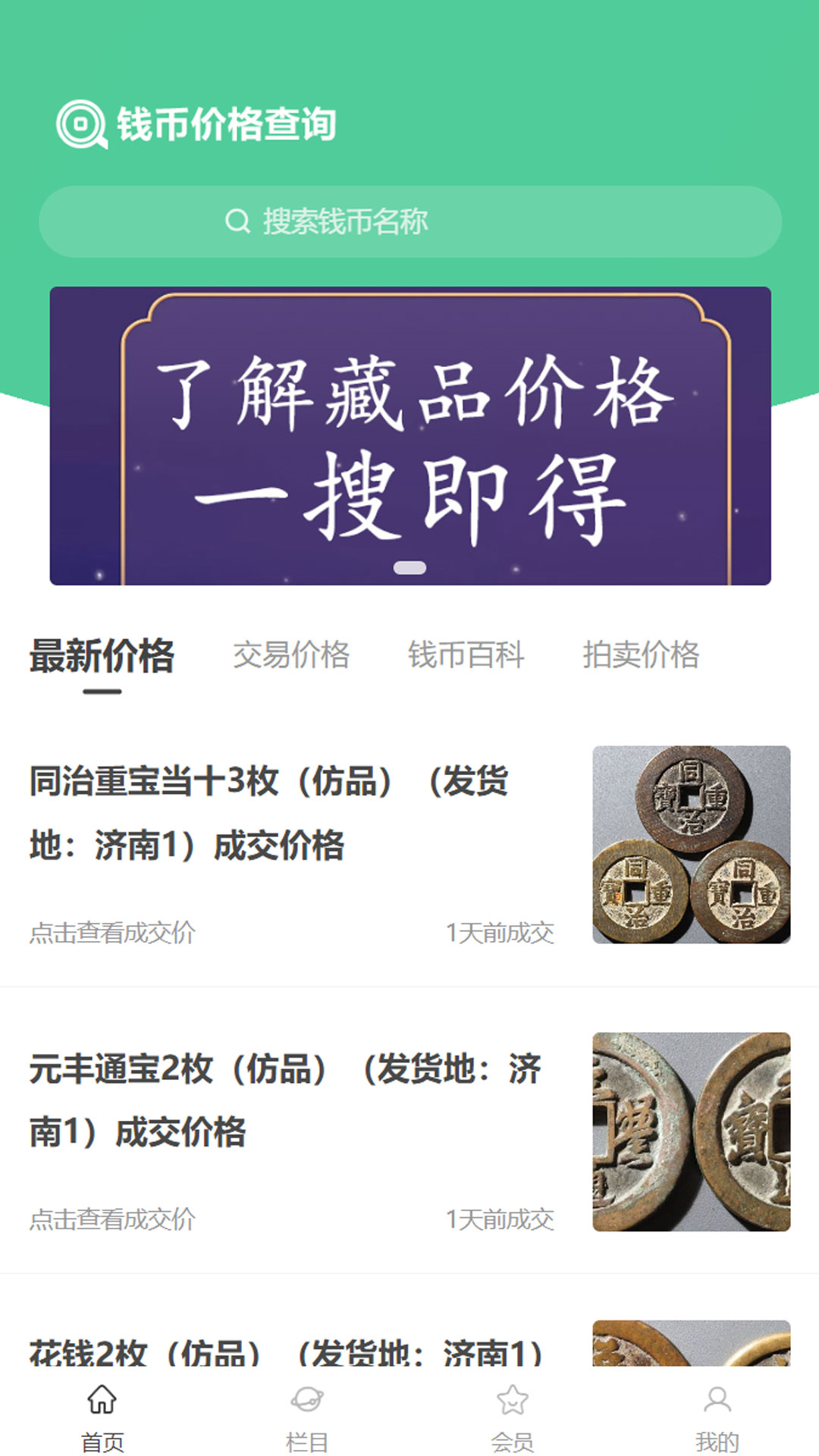
Task: Click the 搜索钱币名称 search input field
Action: (x=409, y=221)
